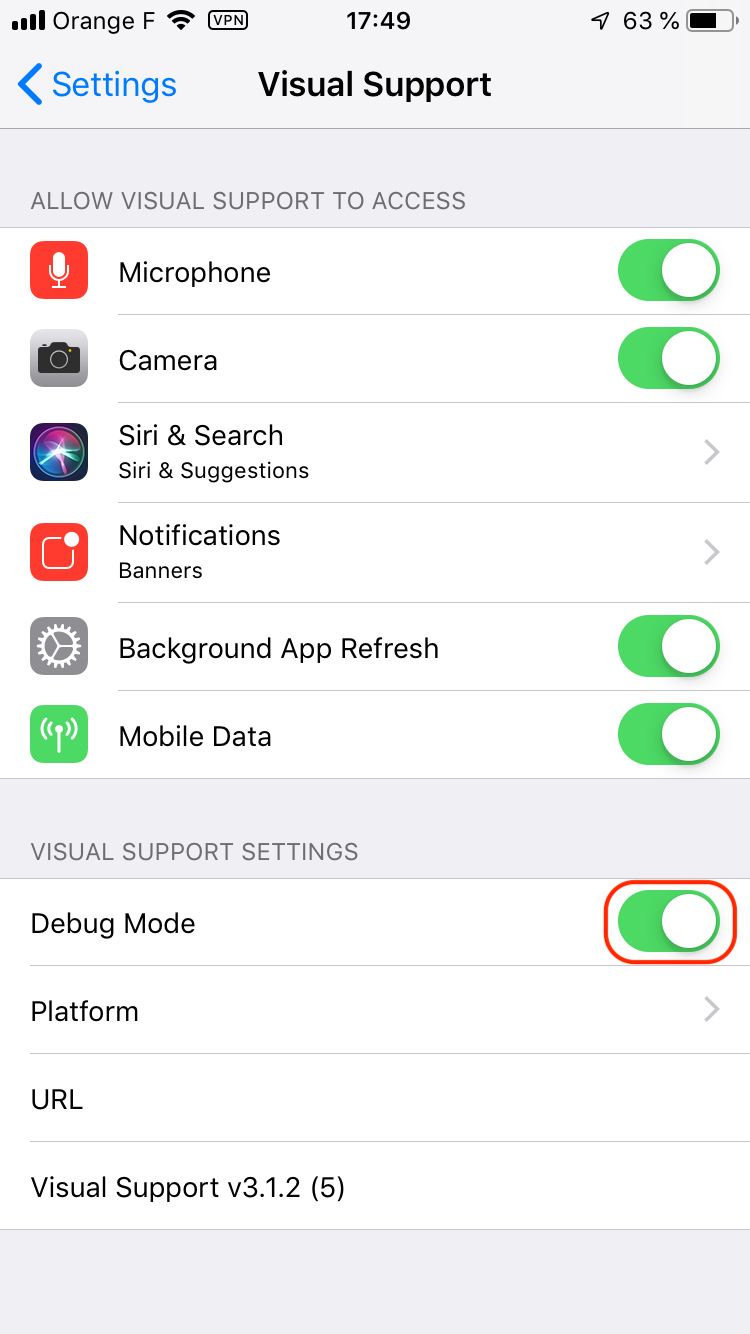Open Siri & Search settings
This screenshot has height=1334, width=750.
point(375,453)
